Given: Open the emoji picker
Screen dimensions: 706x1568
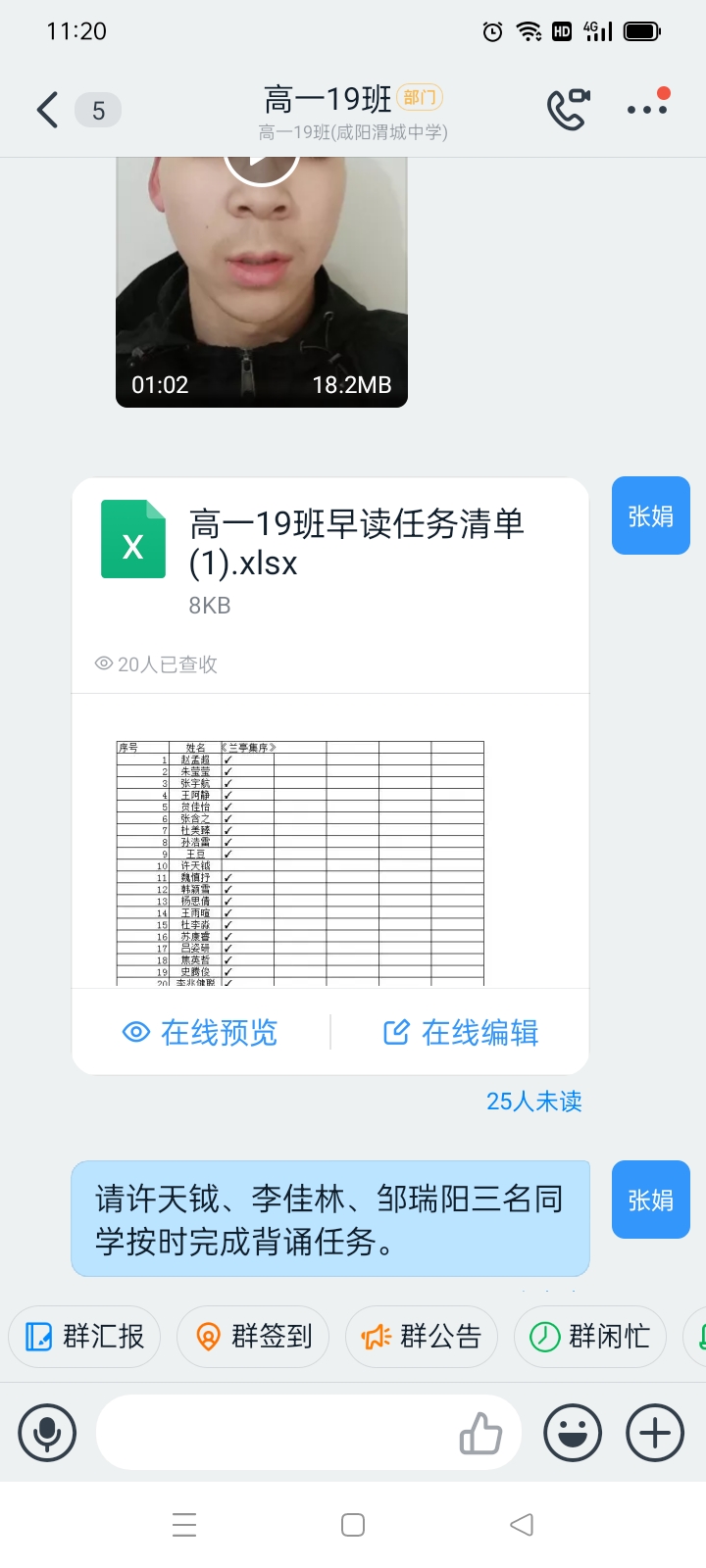Looking at the screenshot, I should [x=573, y=1433].
